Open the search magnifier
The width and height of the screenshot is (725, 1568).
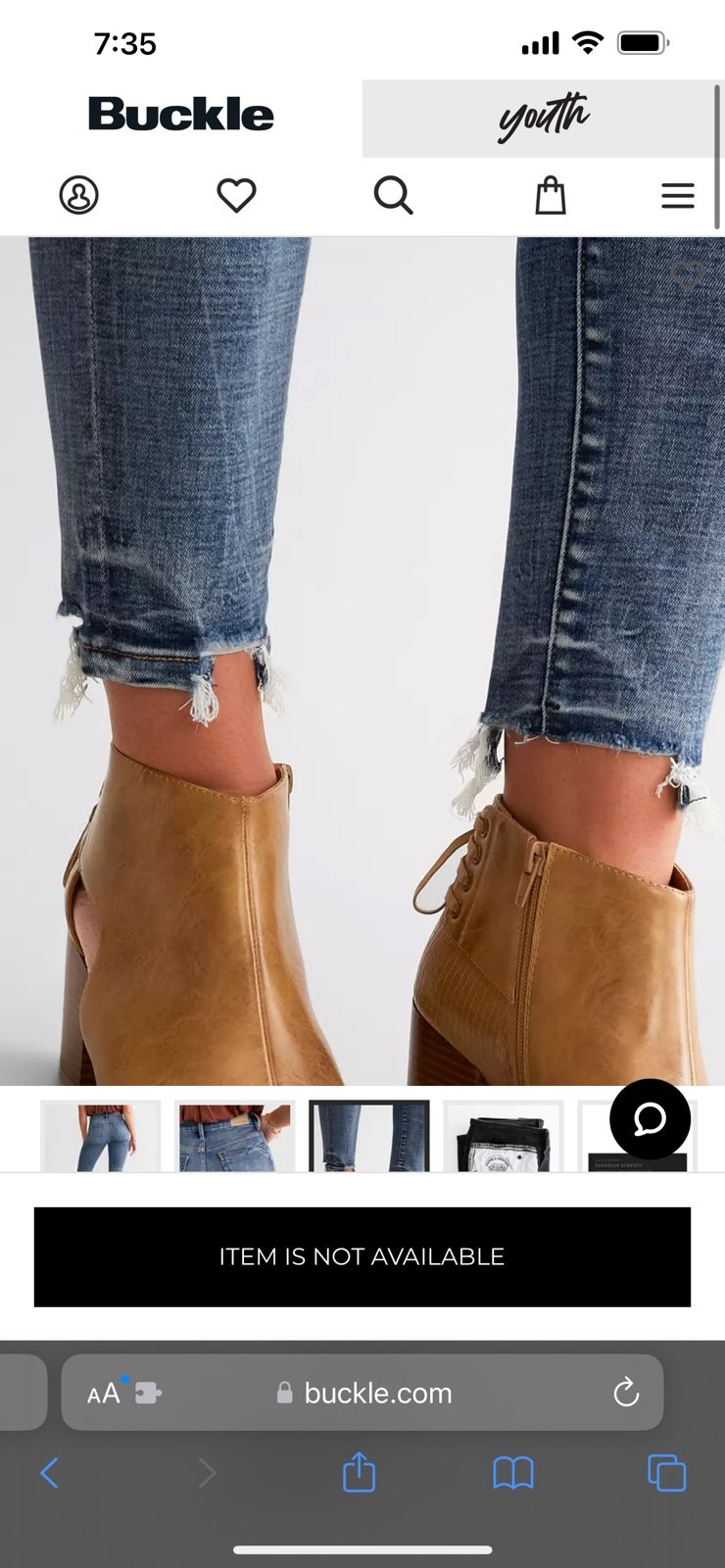(393, 195)
